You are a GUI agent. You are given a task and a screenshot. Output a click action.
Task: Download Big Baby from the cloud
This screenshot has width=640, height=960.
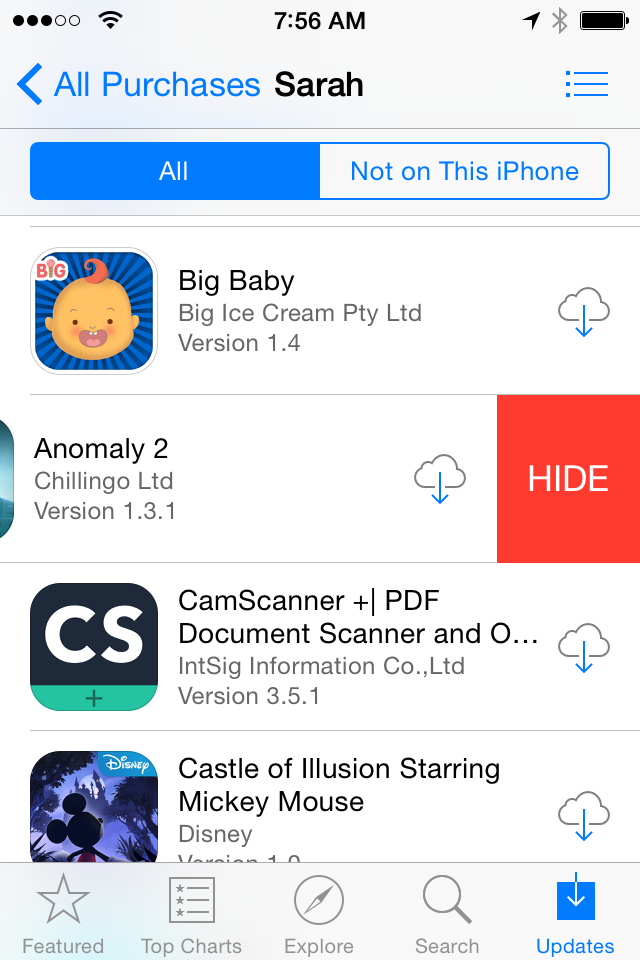coord(583,312)
